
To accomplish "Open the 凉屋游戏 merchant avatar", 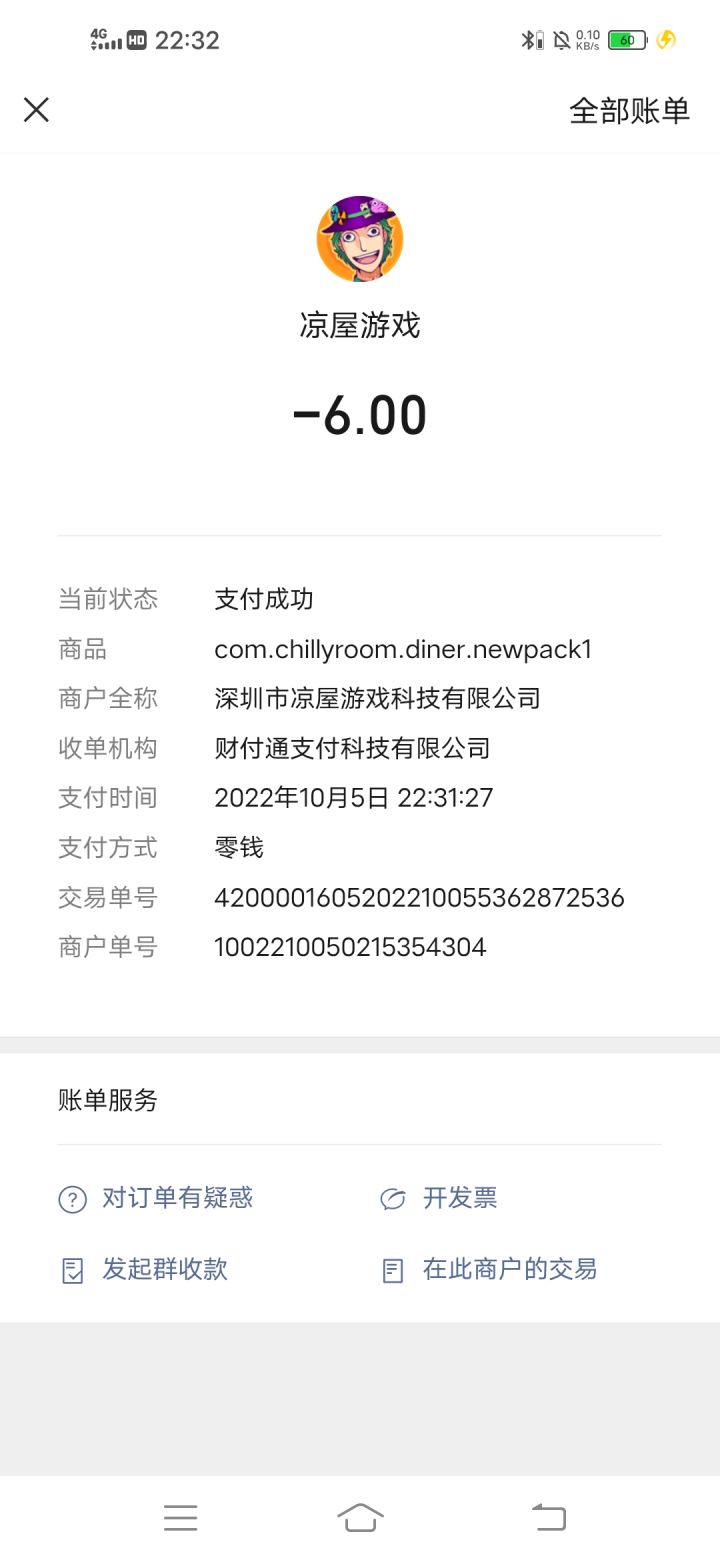I will (x=360, y=239).
